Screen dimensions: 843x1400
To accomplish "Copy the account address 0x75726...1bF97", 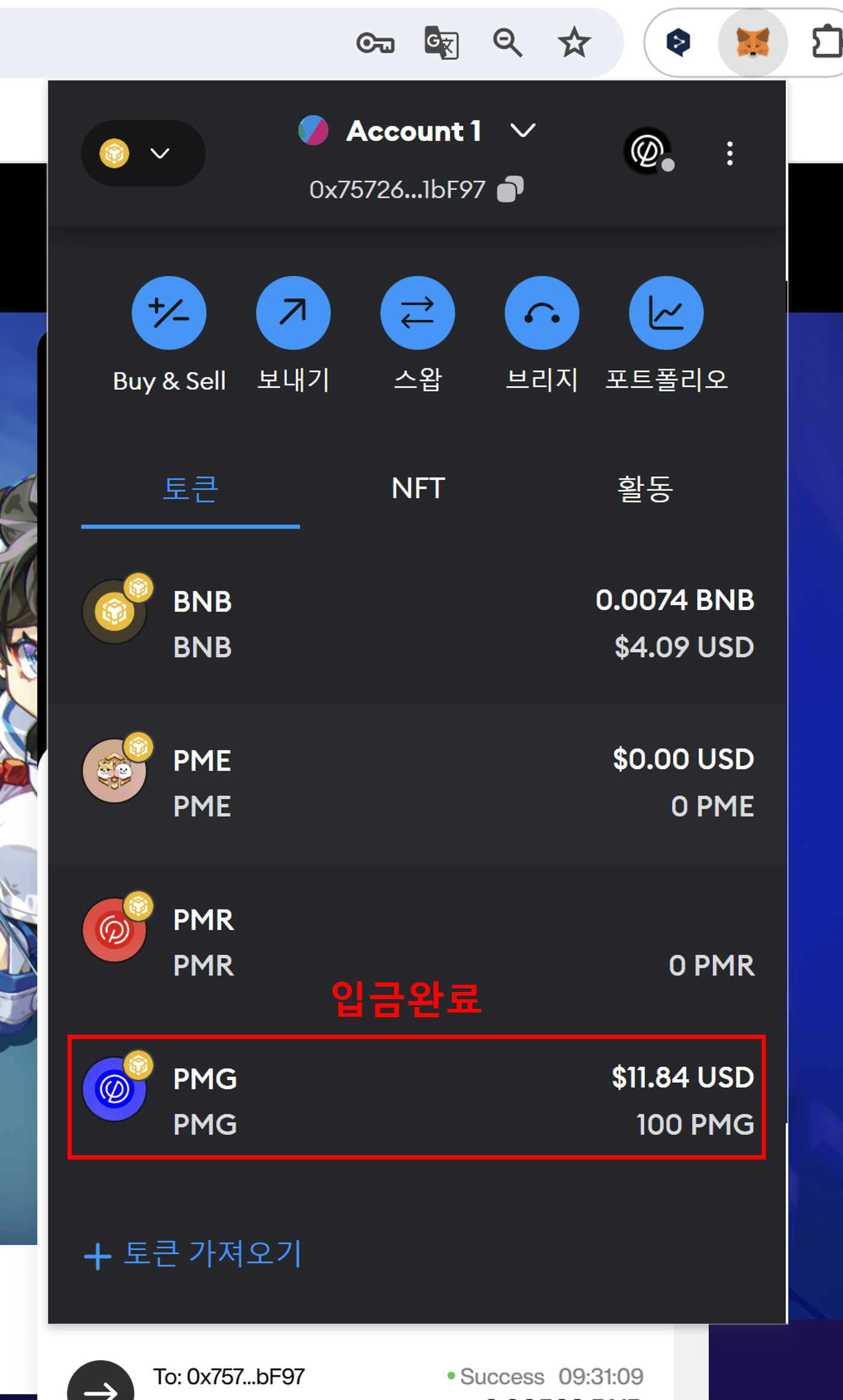I will click(513, 188).
